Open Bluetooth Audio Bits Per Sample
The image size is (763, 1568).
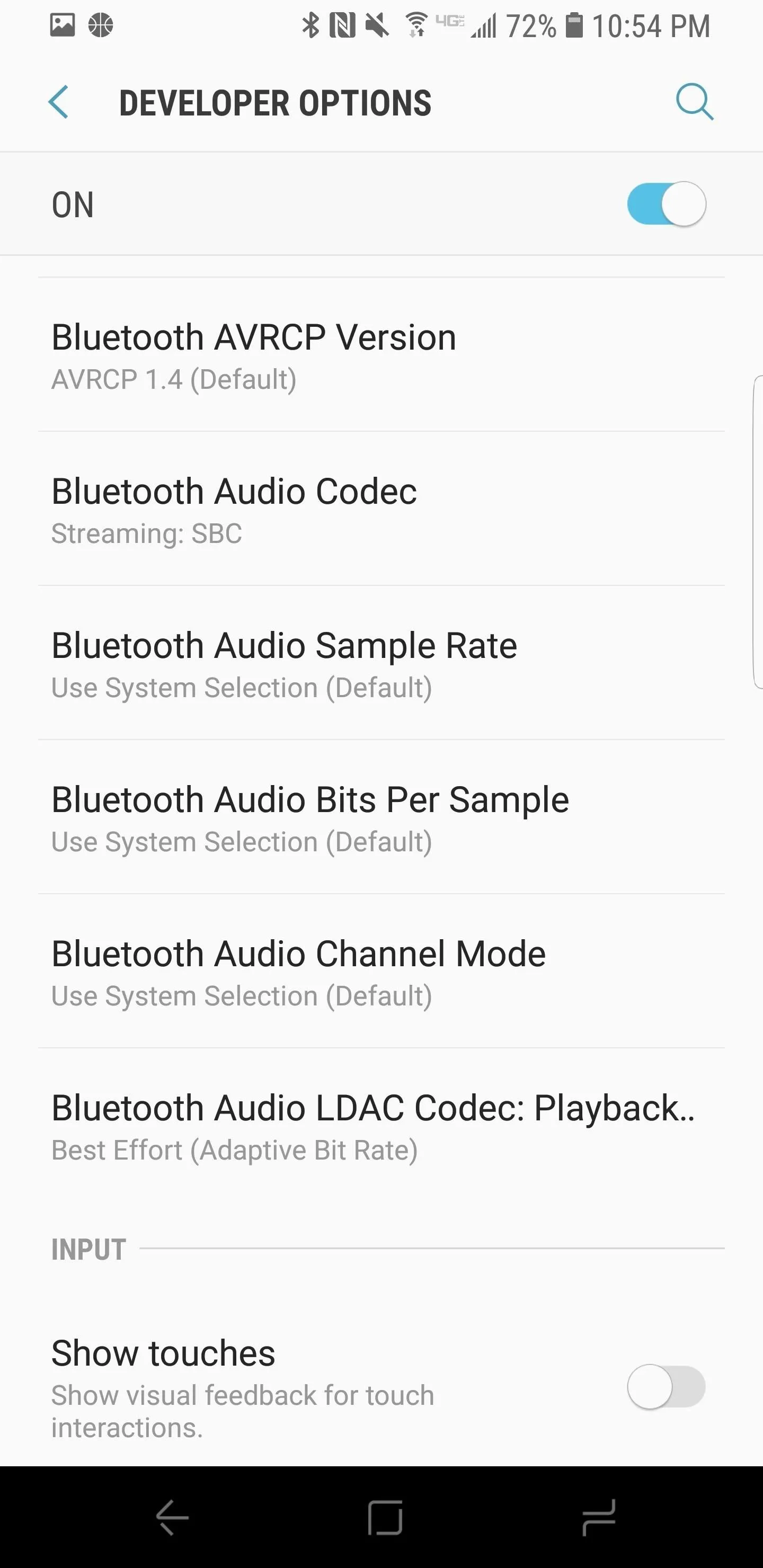pyautogui.click(x=381, y=817)
